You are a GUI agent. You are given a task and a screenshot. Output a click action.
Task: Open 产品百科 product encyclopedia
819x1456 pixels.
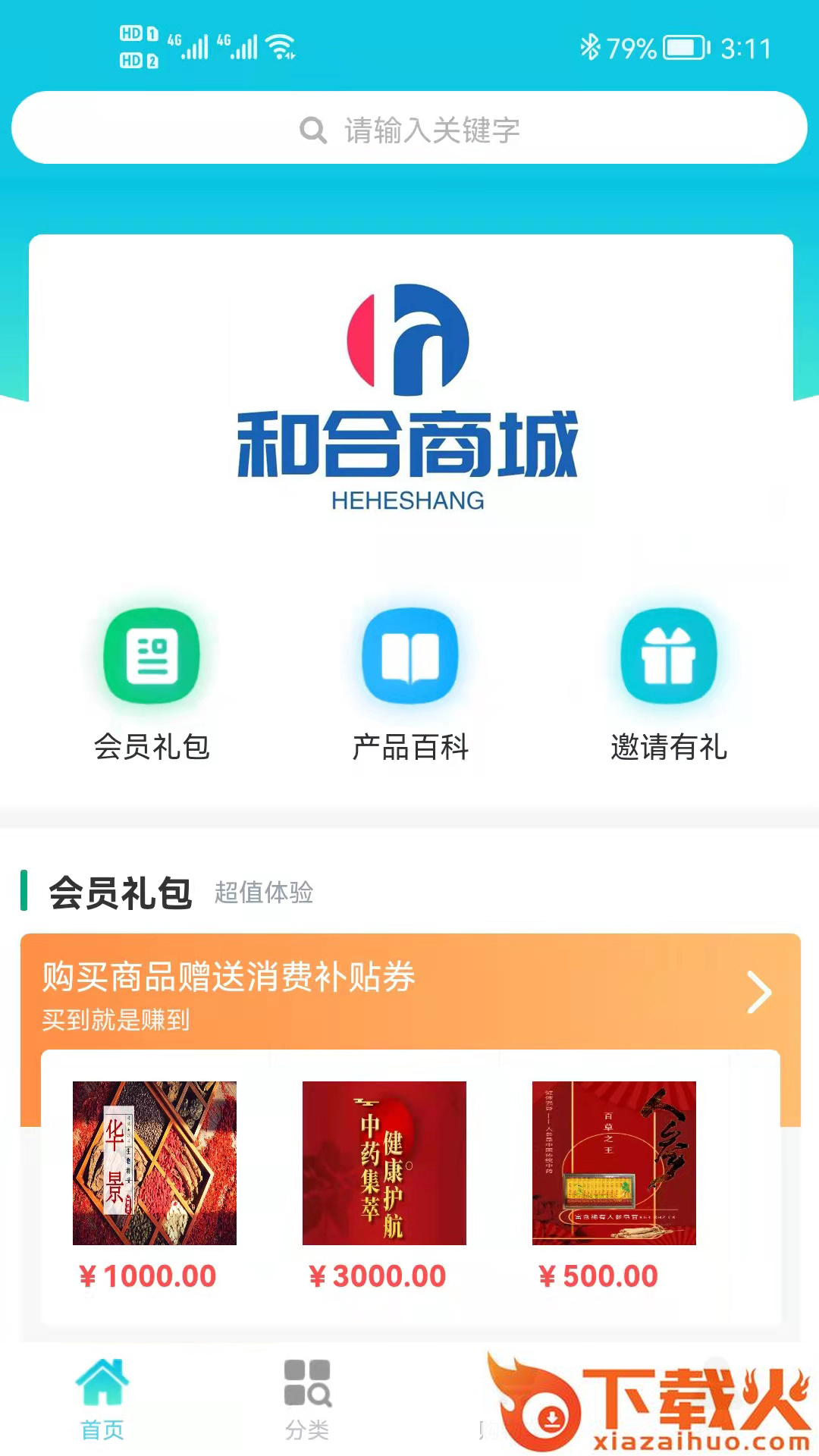pos(410,657)
